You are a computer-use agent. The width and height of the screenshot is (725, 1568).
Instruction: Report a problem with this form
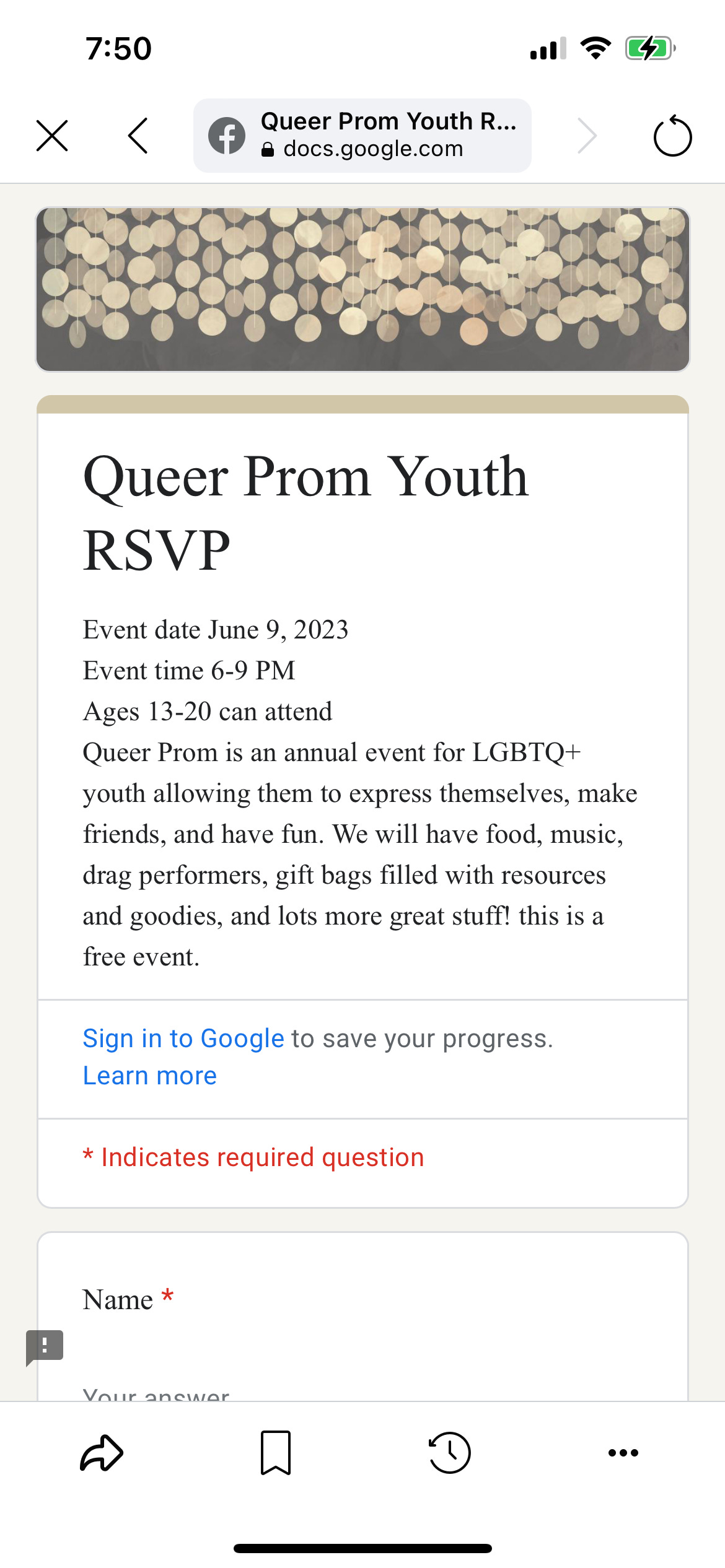click(x=45, y=1348)
